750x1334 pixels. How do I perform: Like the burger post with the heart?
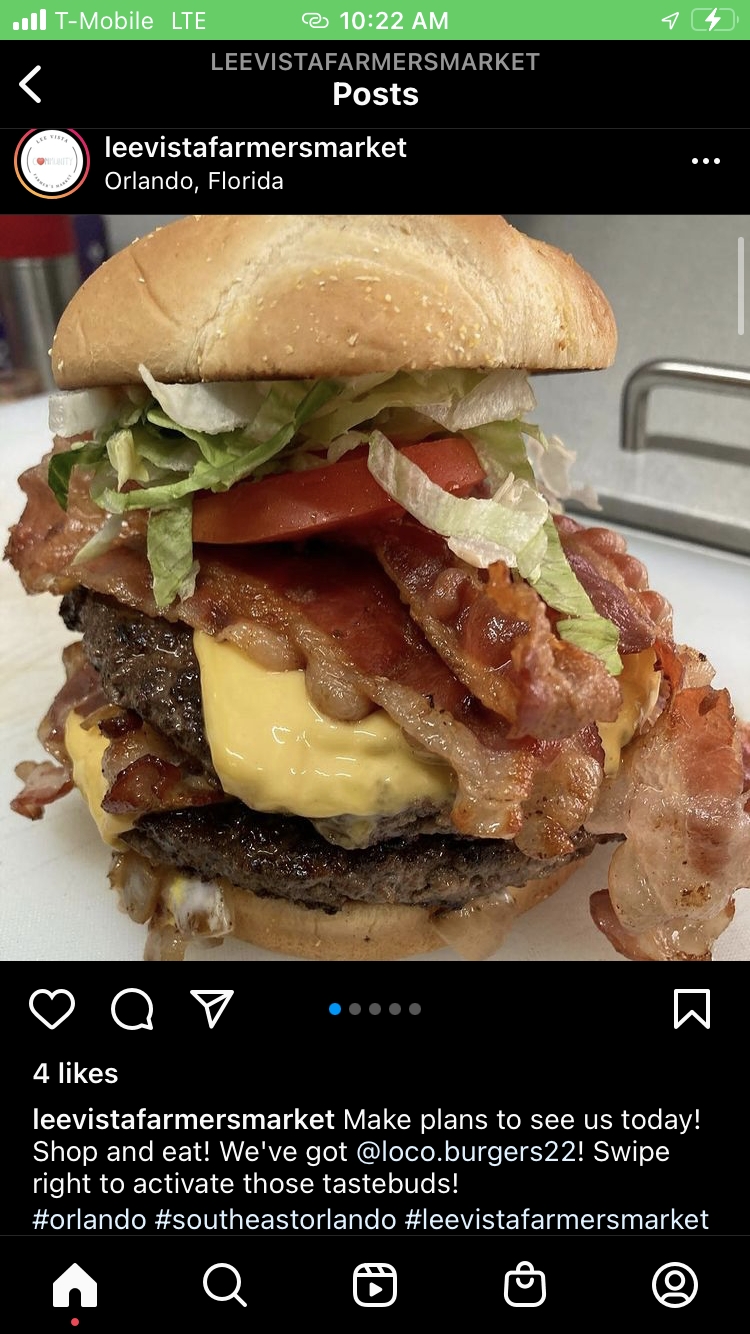tap(52, 1009)
